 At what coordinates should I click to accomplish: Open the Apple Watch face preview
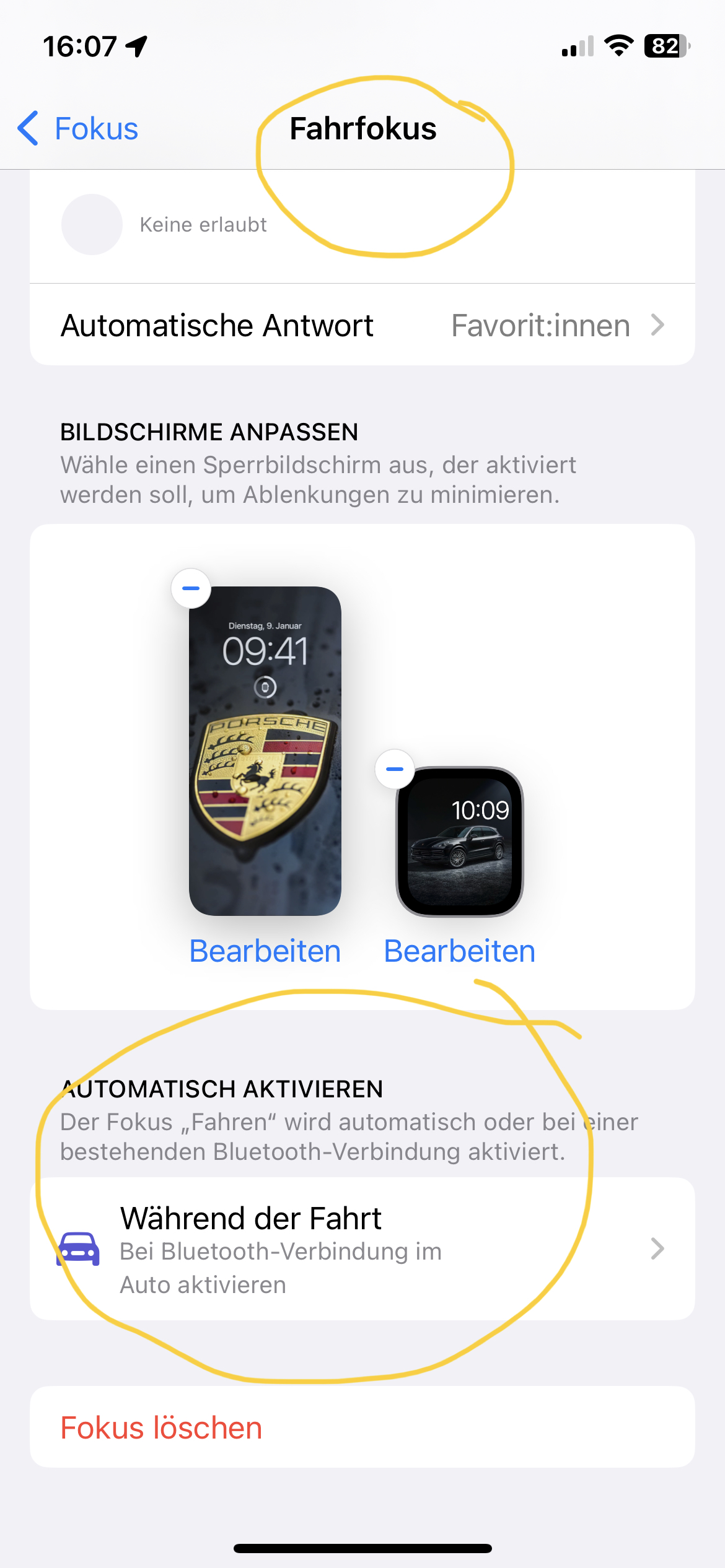(x=460, y=842)
